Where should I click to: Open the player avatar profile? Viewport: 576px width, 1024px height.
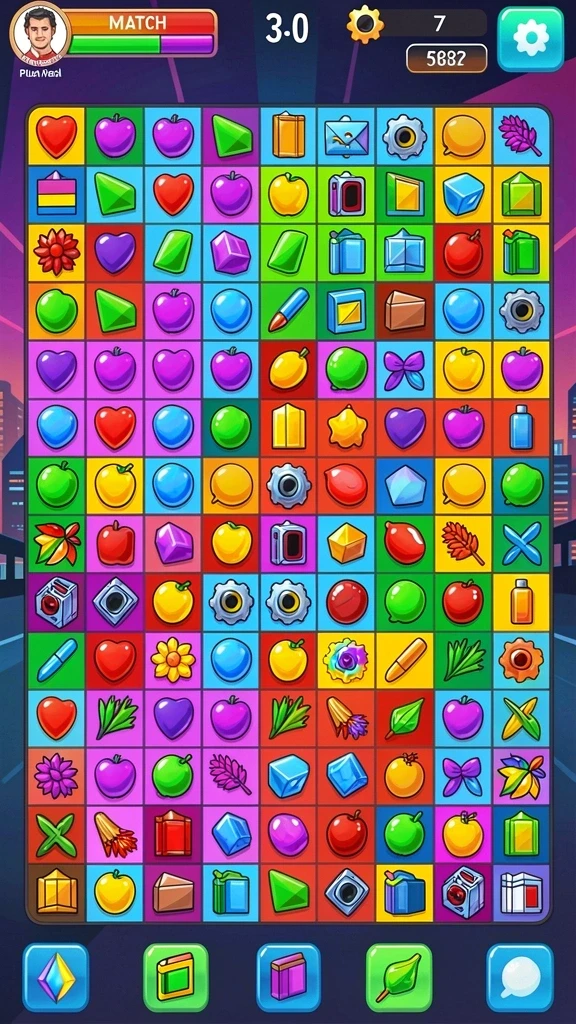pyautogui.click(x=40, y=33)
